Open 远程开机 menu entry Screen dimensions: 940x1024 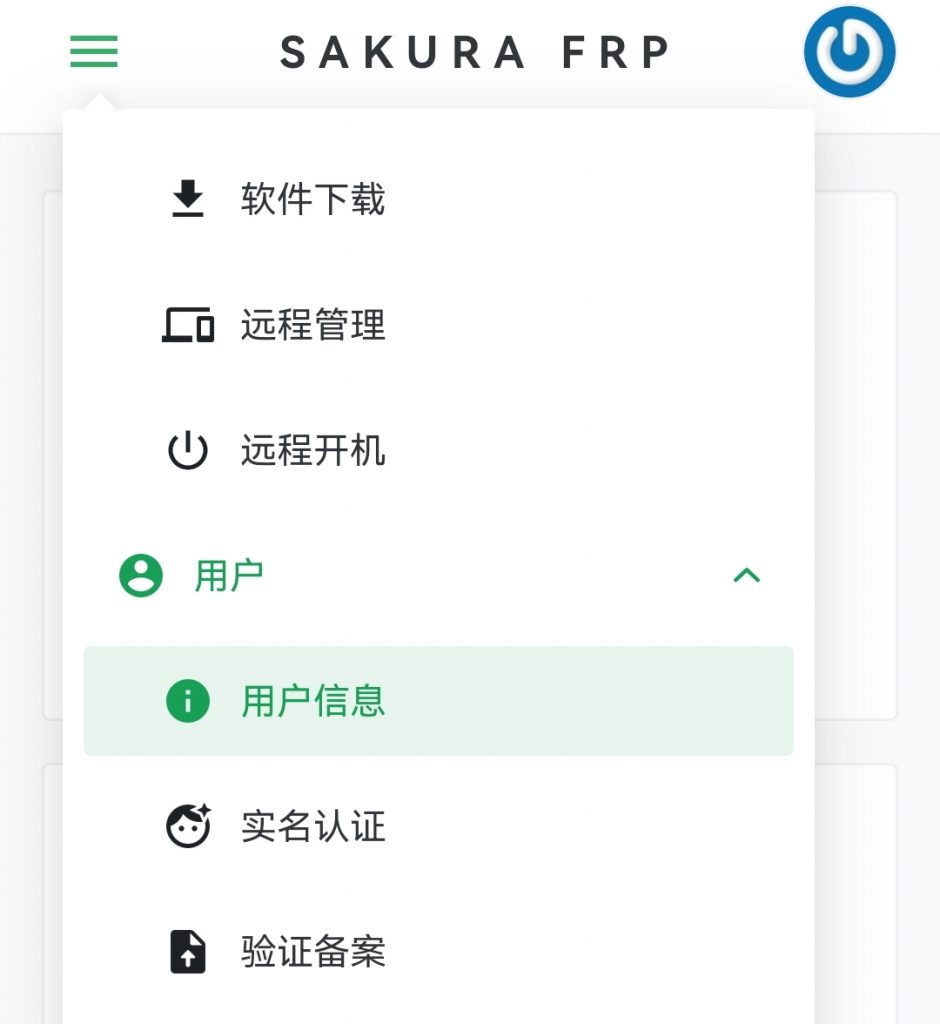point(312,451)
